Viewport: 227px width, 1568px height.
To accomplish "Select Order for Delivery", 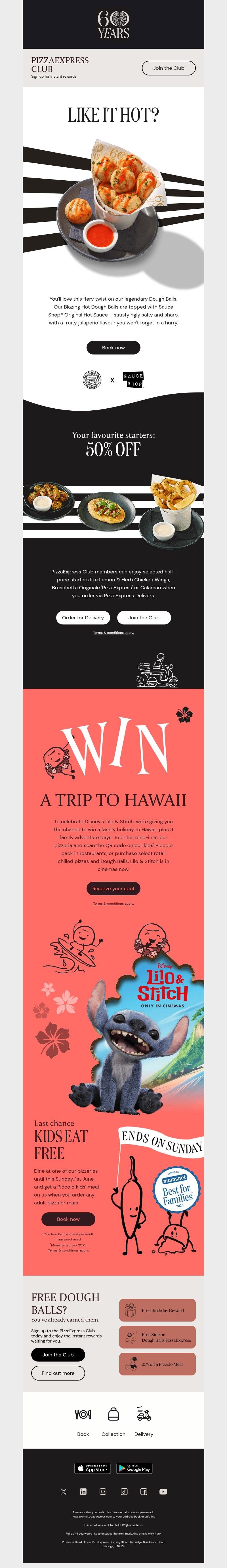I will coord(83,617).
